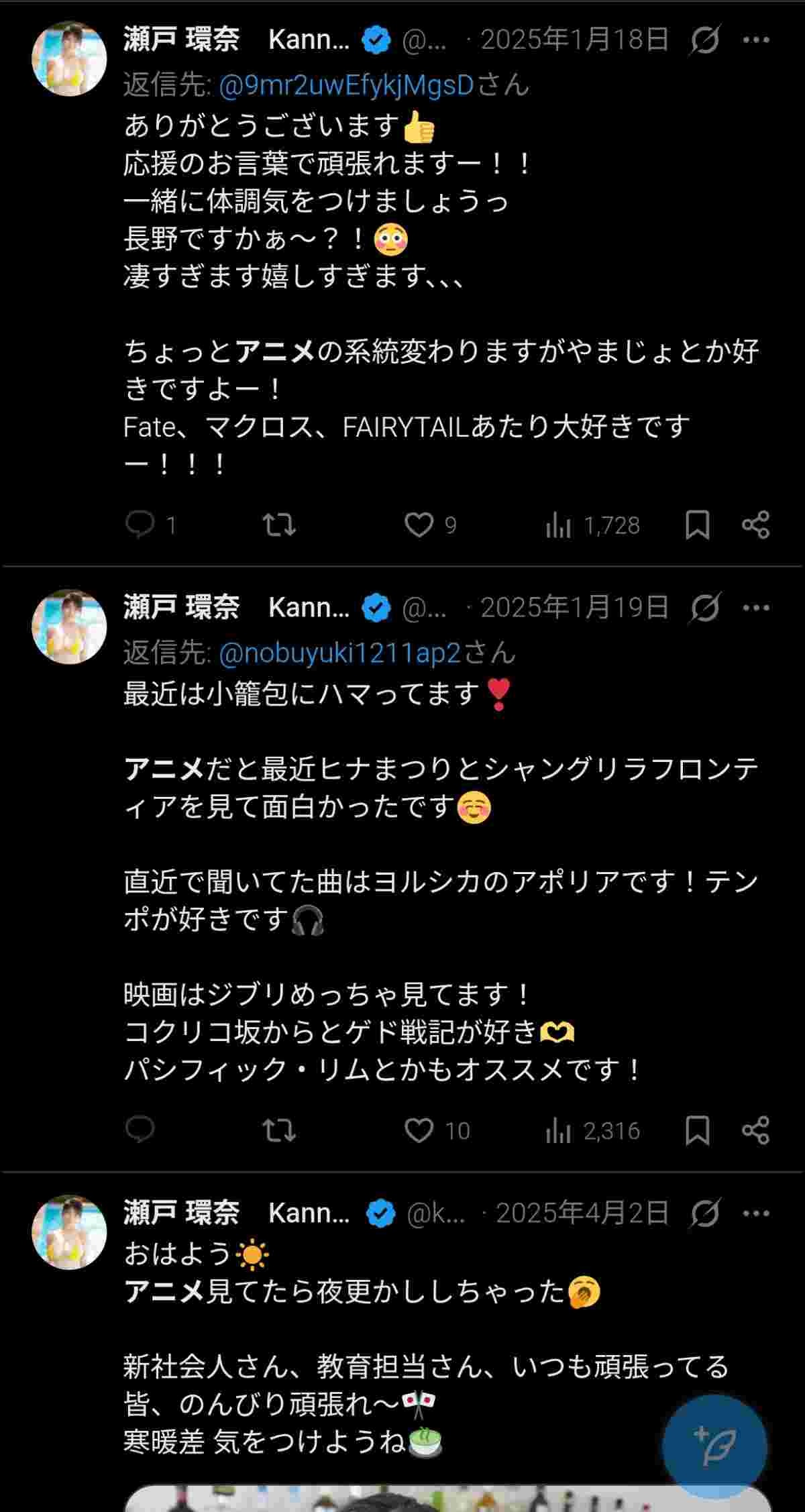Share the January 18 tweet
This screenshot has width=805, height=1512.
[755, 525]
